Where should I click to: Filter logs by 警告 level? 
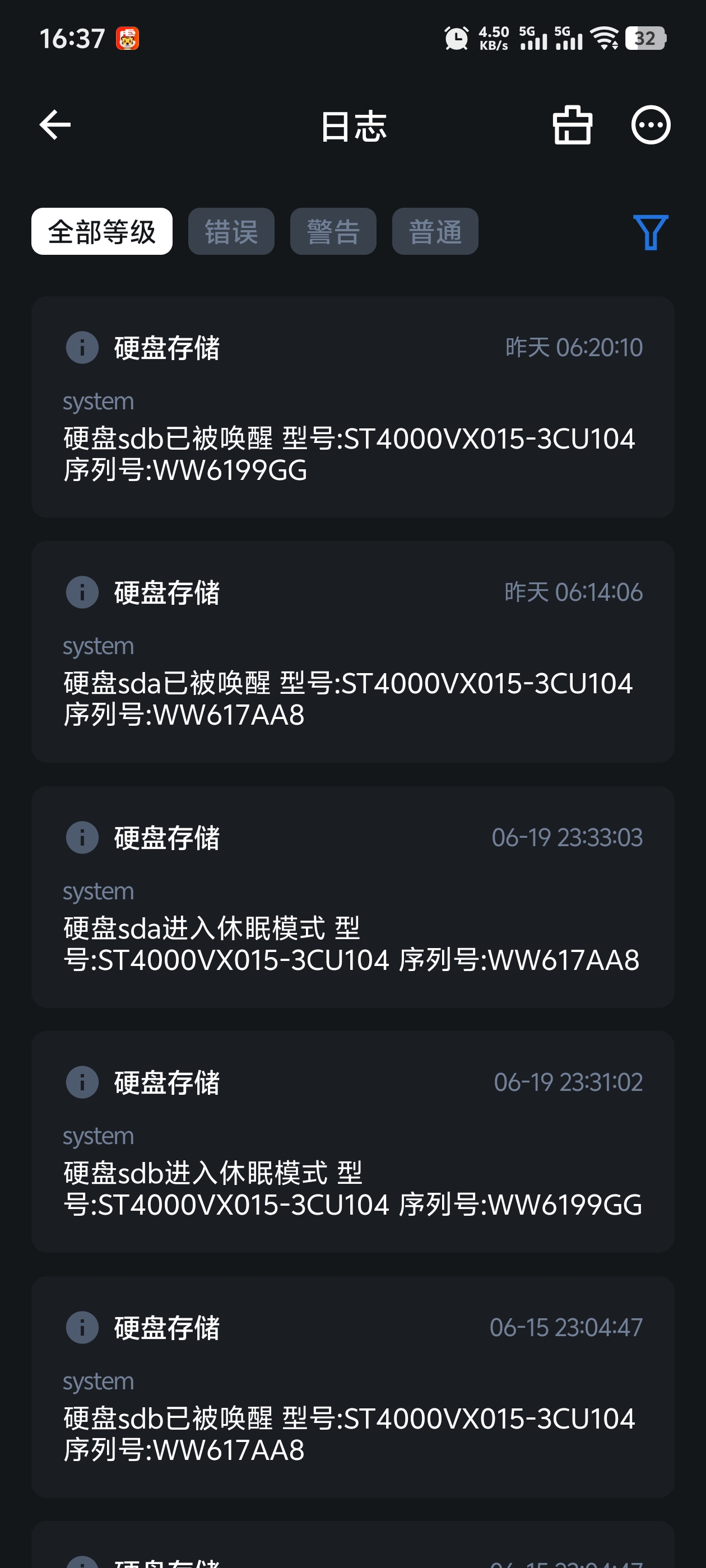pyautogui.click(x=333, y=232)
